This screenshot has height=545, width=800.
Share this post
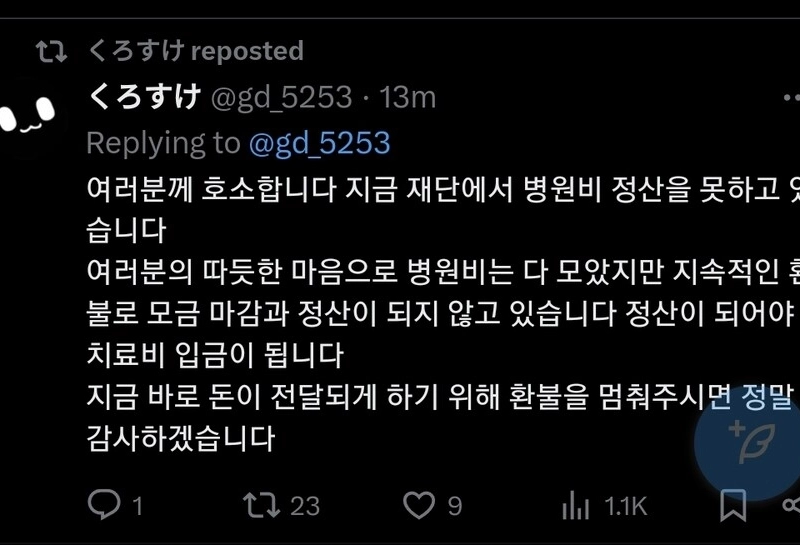point(789,504)
